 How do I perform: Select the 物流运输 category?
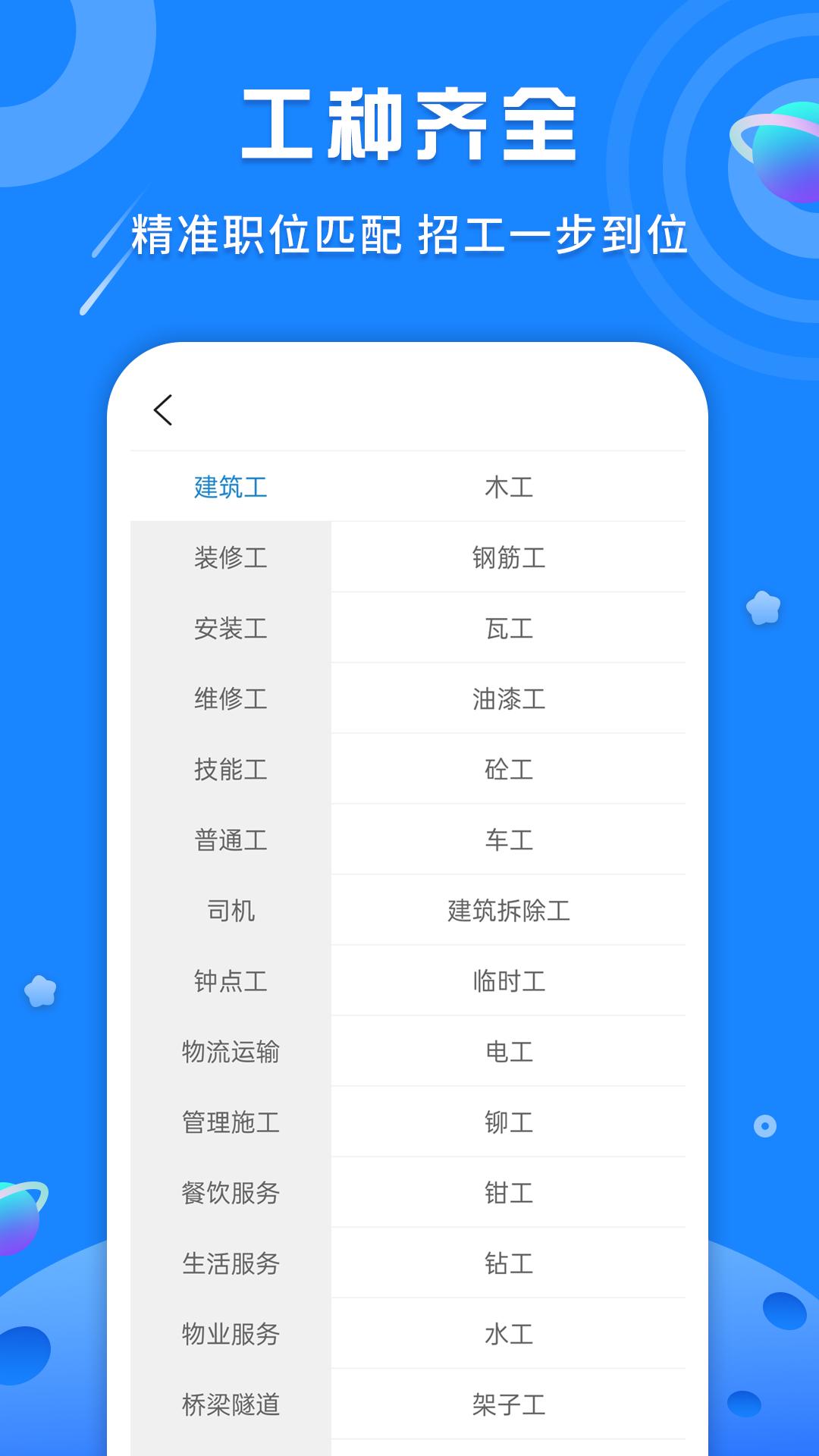coord(230,1053)
